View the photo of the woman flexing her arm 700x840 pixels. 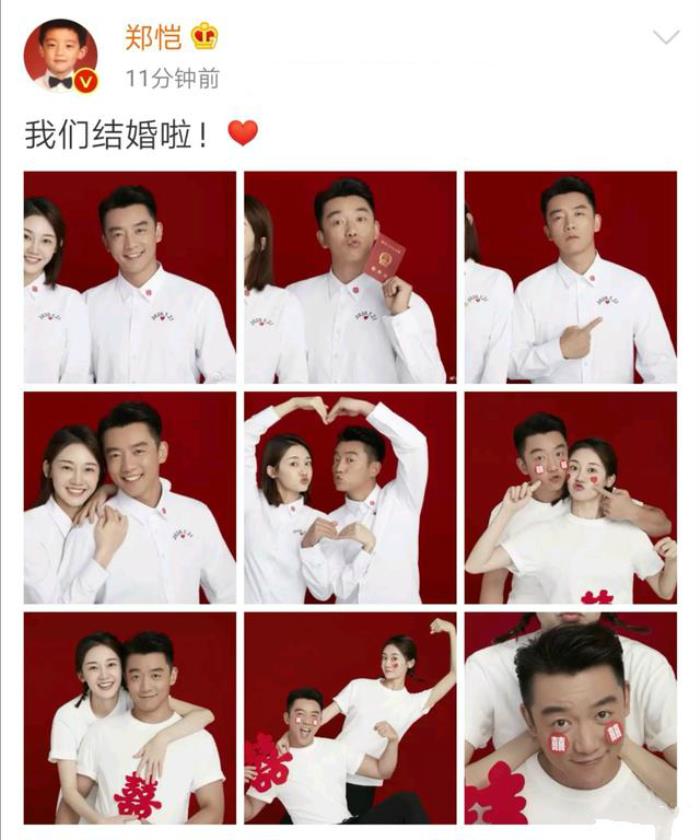[350, 717]
